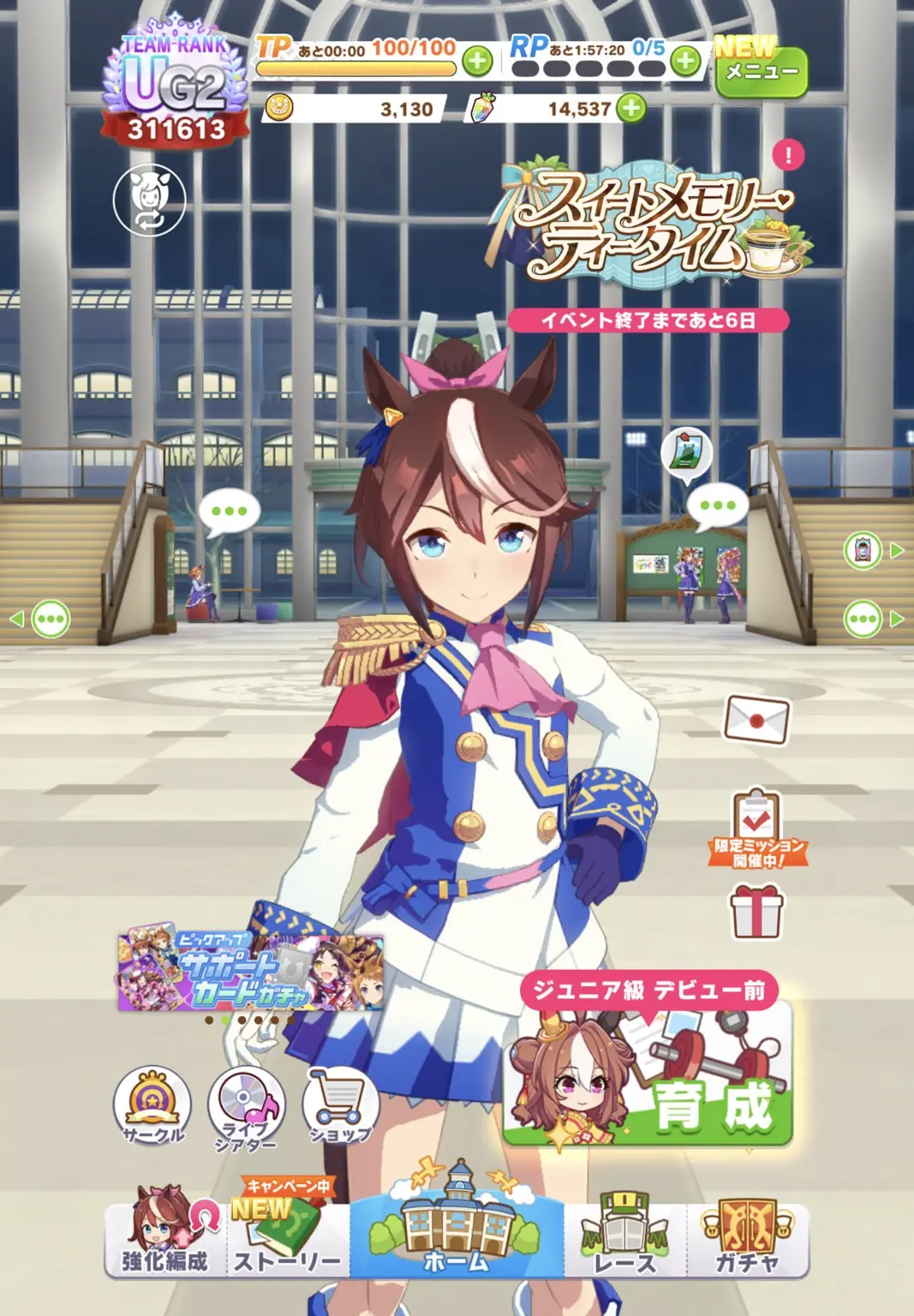The height and width of the screenshot is (1316, 914).
Task: Tap the plus button to restore RP
Action: pos(684,61)
